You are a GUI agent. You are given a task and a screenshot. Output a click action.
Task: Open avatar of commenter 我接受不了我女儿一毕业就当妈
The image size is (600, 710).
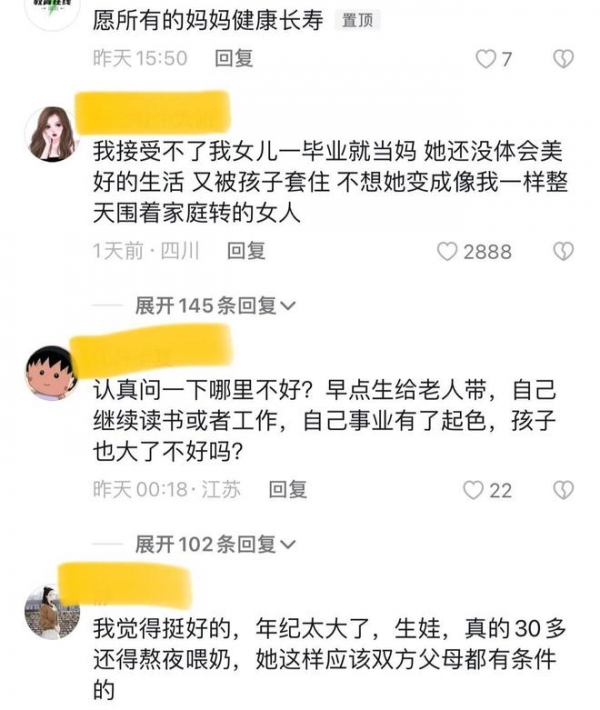click(51, 134)
